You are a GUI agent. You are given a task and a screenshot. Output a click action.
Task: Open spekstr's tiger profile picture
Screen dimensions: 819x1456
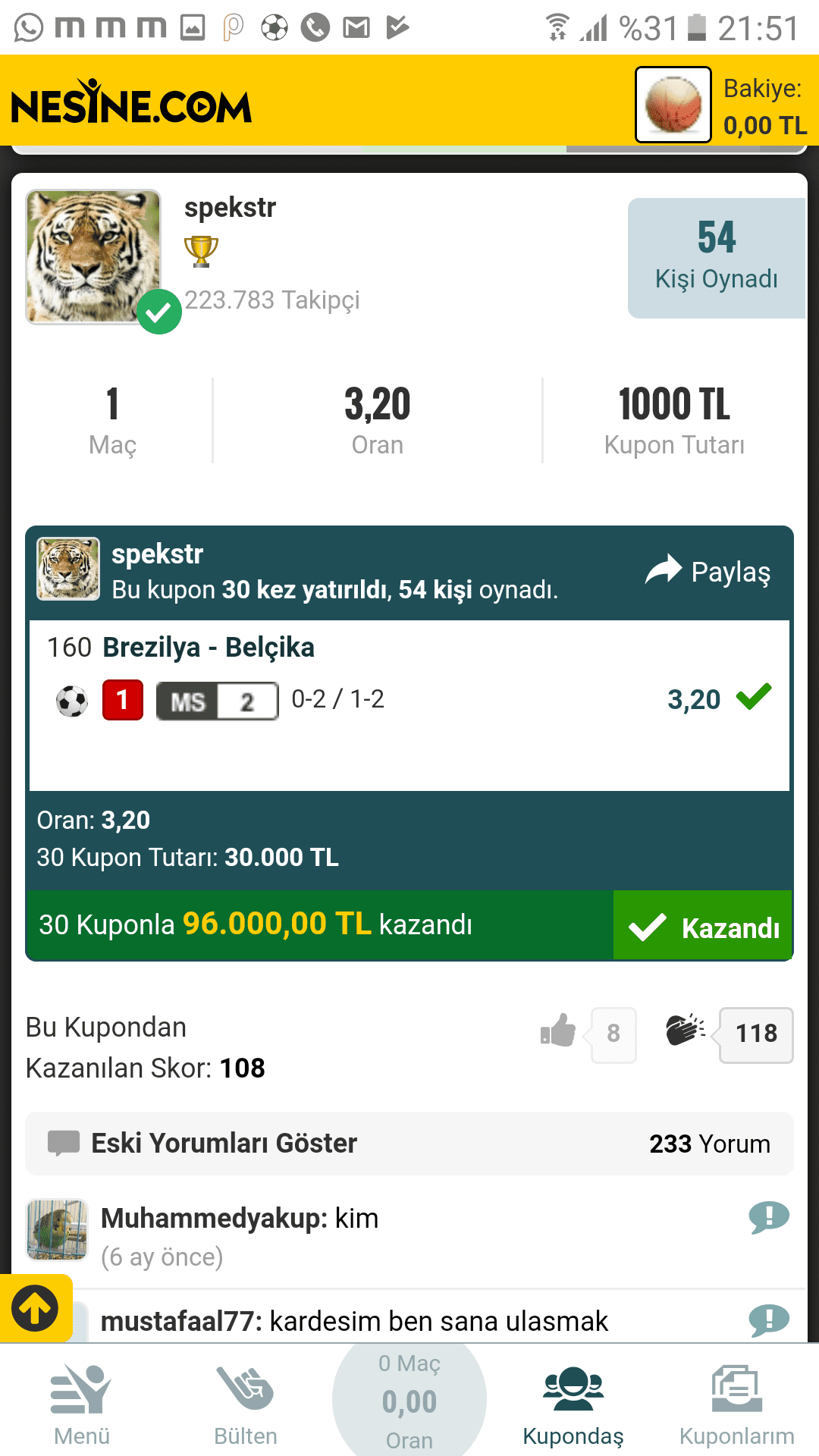point(93,257)
